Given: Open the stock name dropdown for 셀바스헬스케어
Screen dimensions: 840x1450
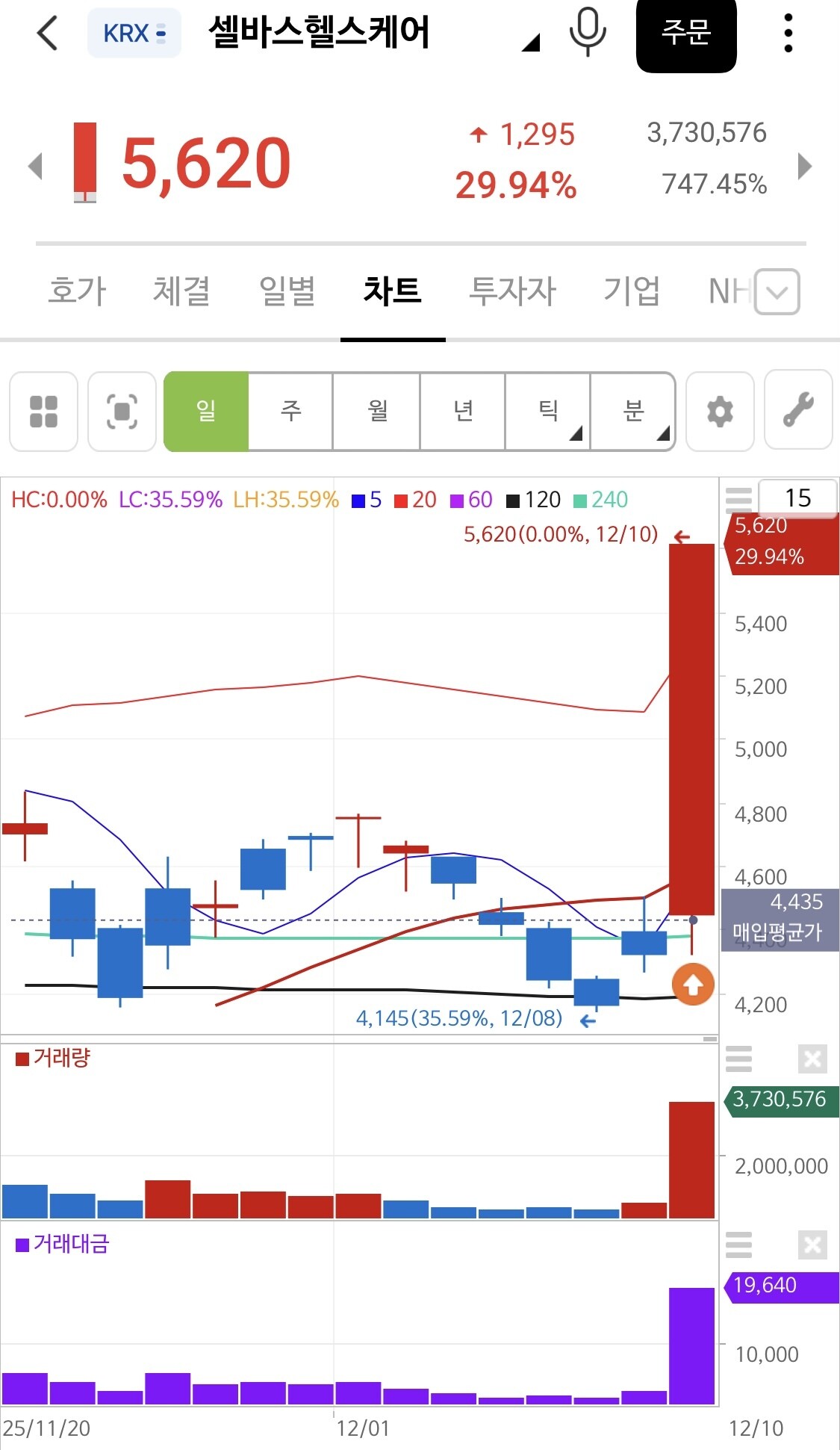Looking at the screenshot, I should click(529, 43).
